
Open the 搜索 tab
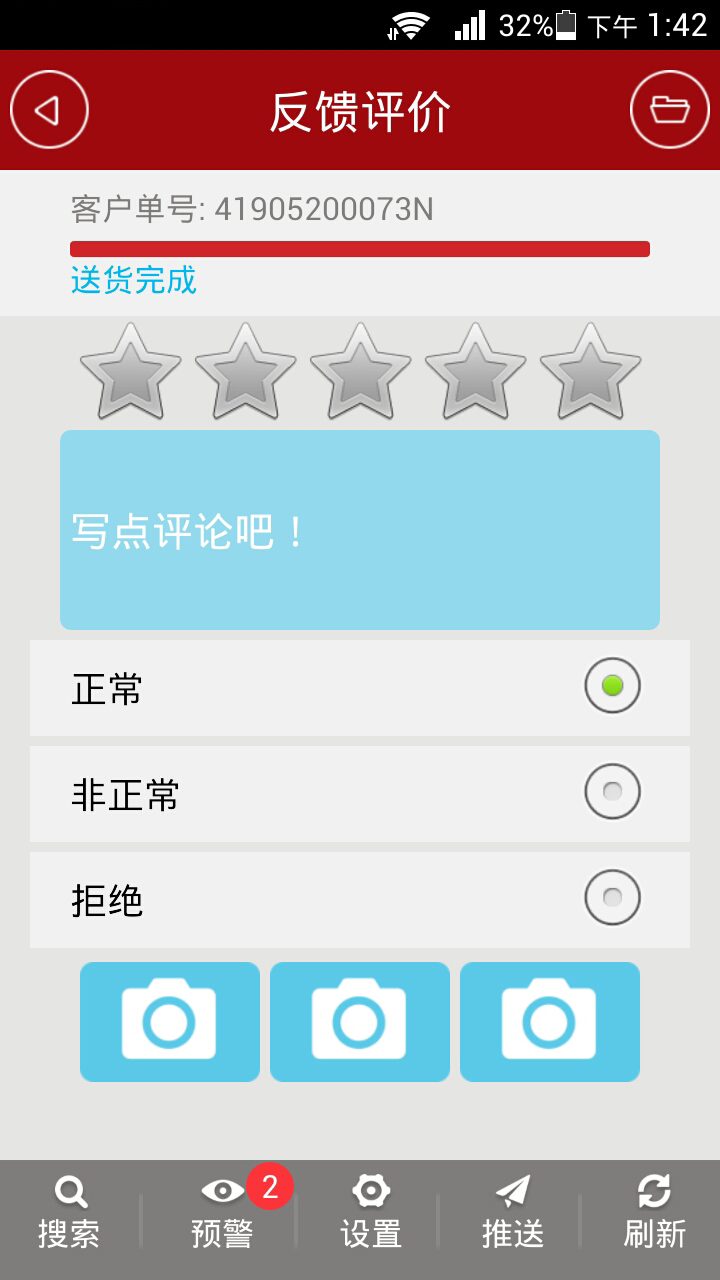pos(69,1212)
